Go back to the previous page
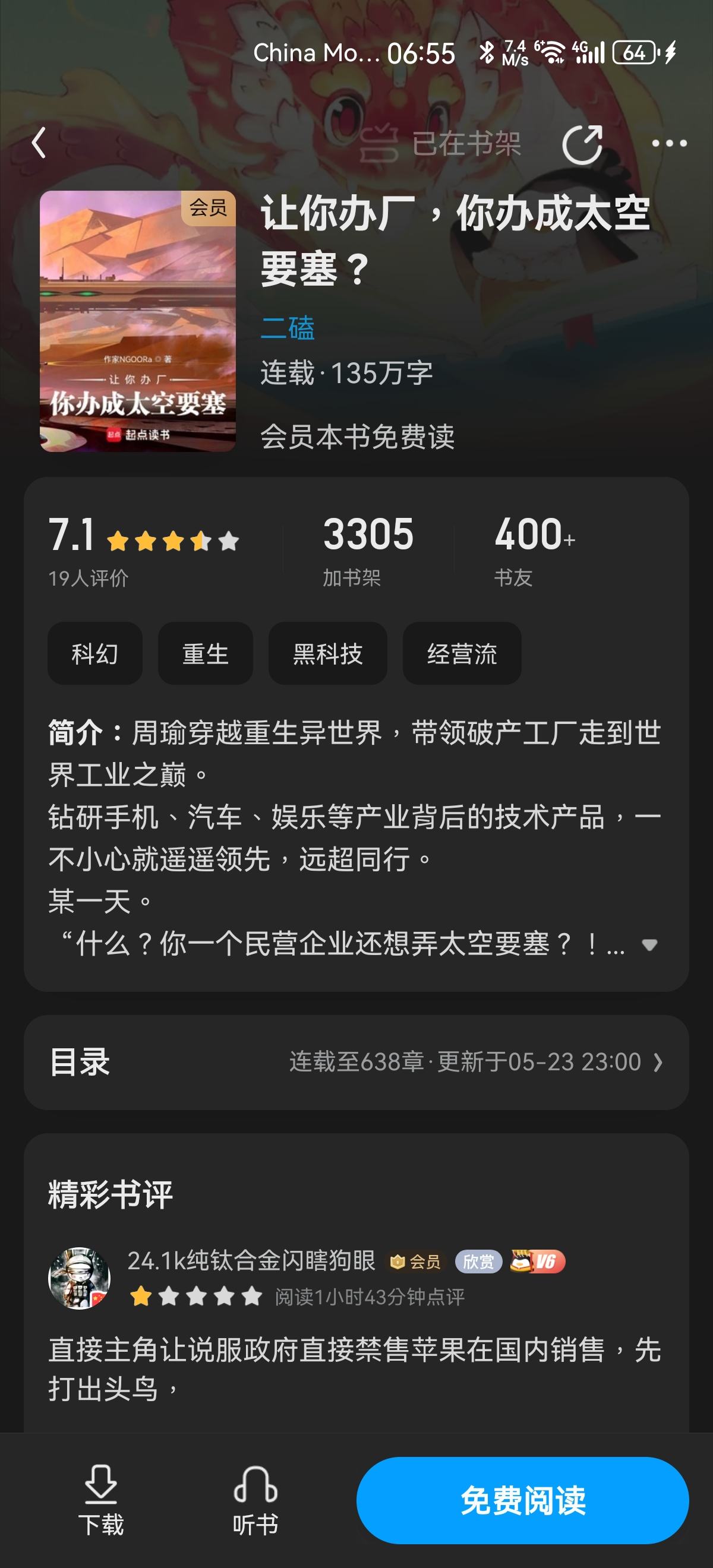Viewport: 713px width, 1568px height. [39, 143]
